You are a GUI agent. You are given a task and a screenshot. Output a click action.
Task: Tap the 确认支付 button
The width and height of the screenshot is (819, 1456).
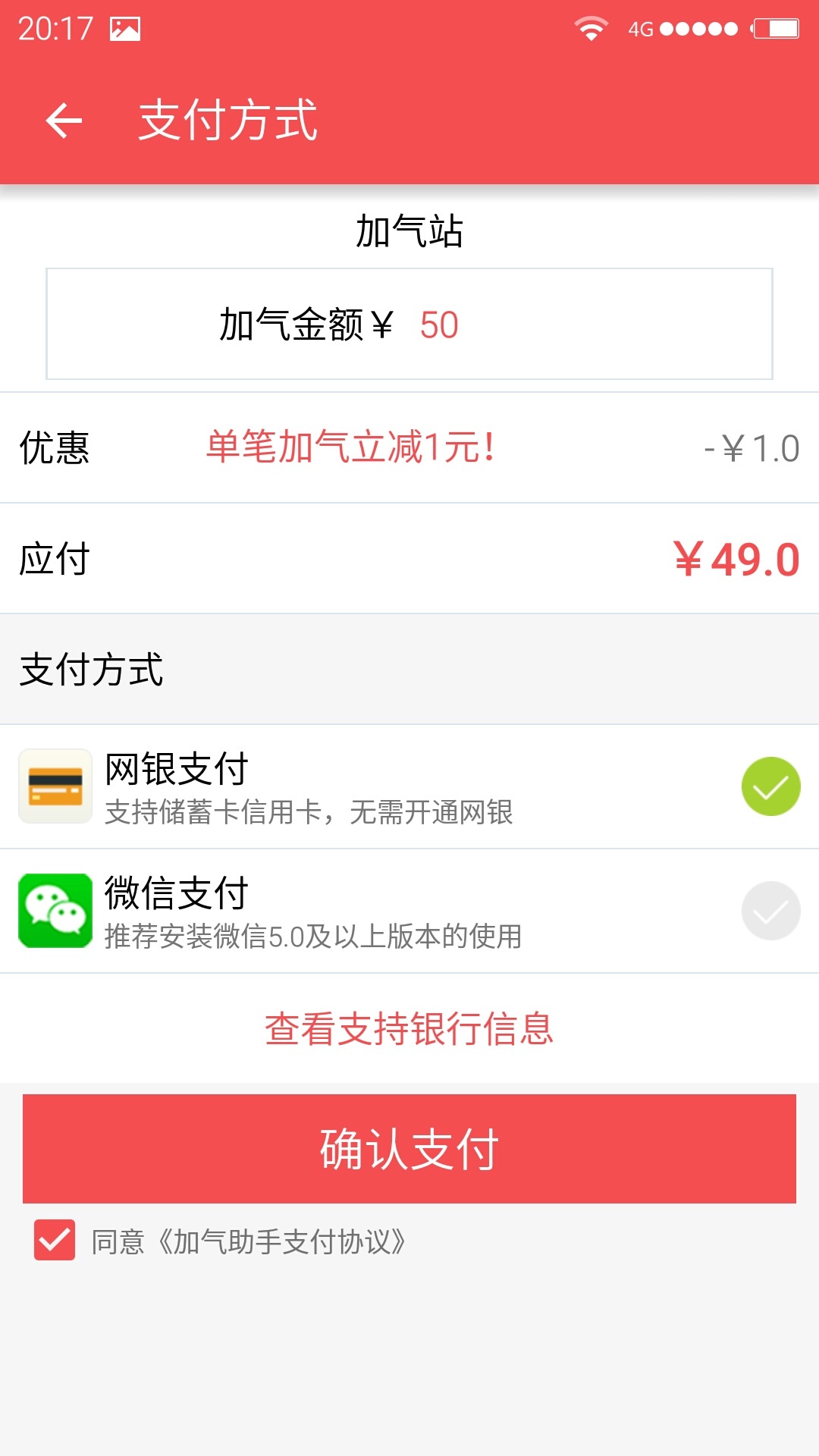coord(409,1149)
